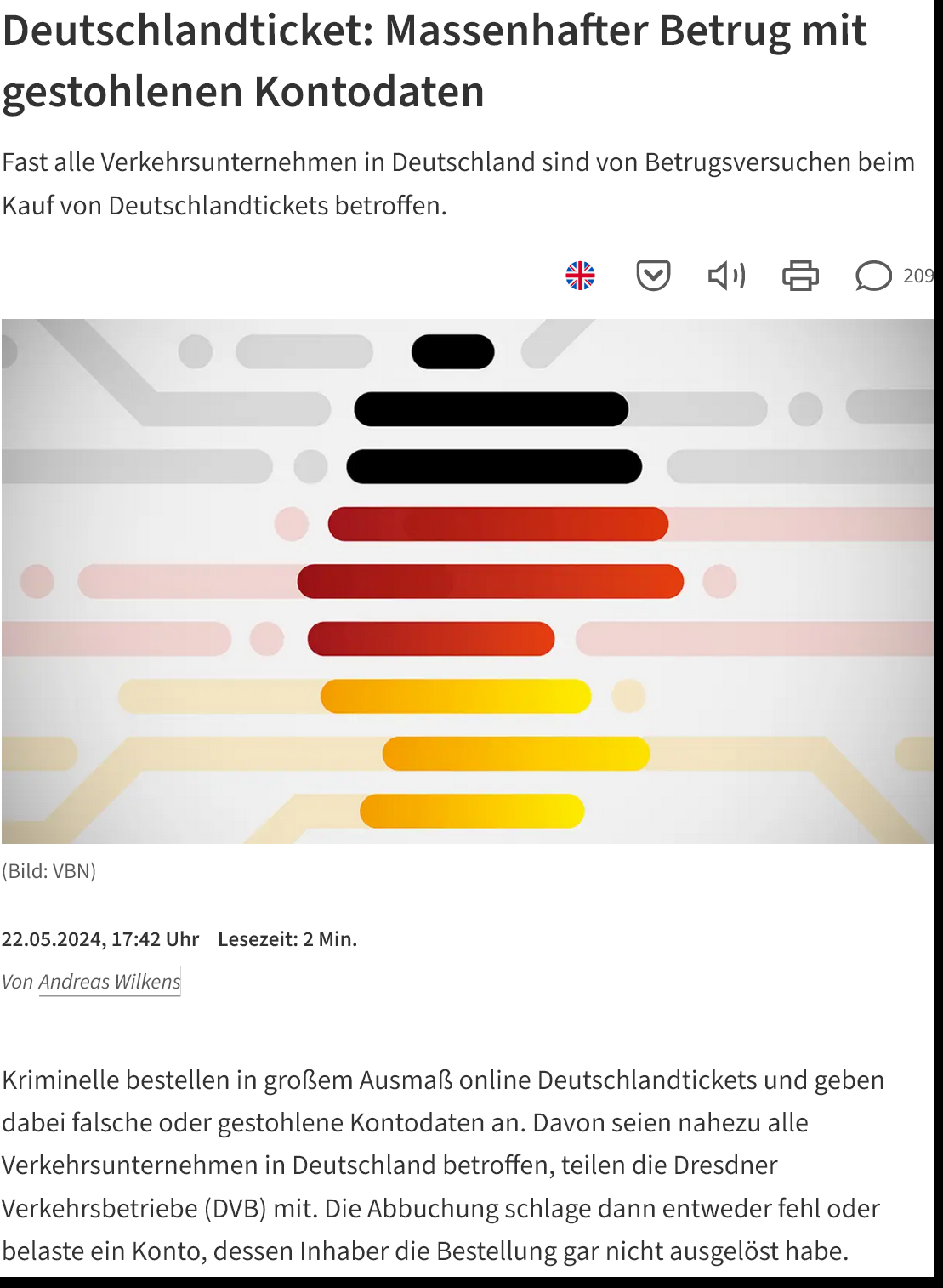Open the print view of article
The width and height of the screenshot is (943, 1288).
click(x=800, y=276)
